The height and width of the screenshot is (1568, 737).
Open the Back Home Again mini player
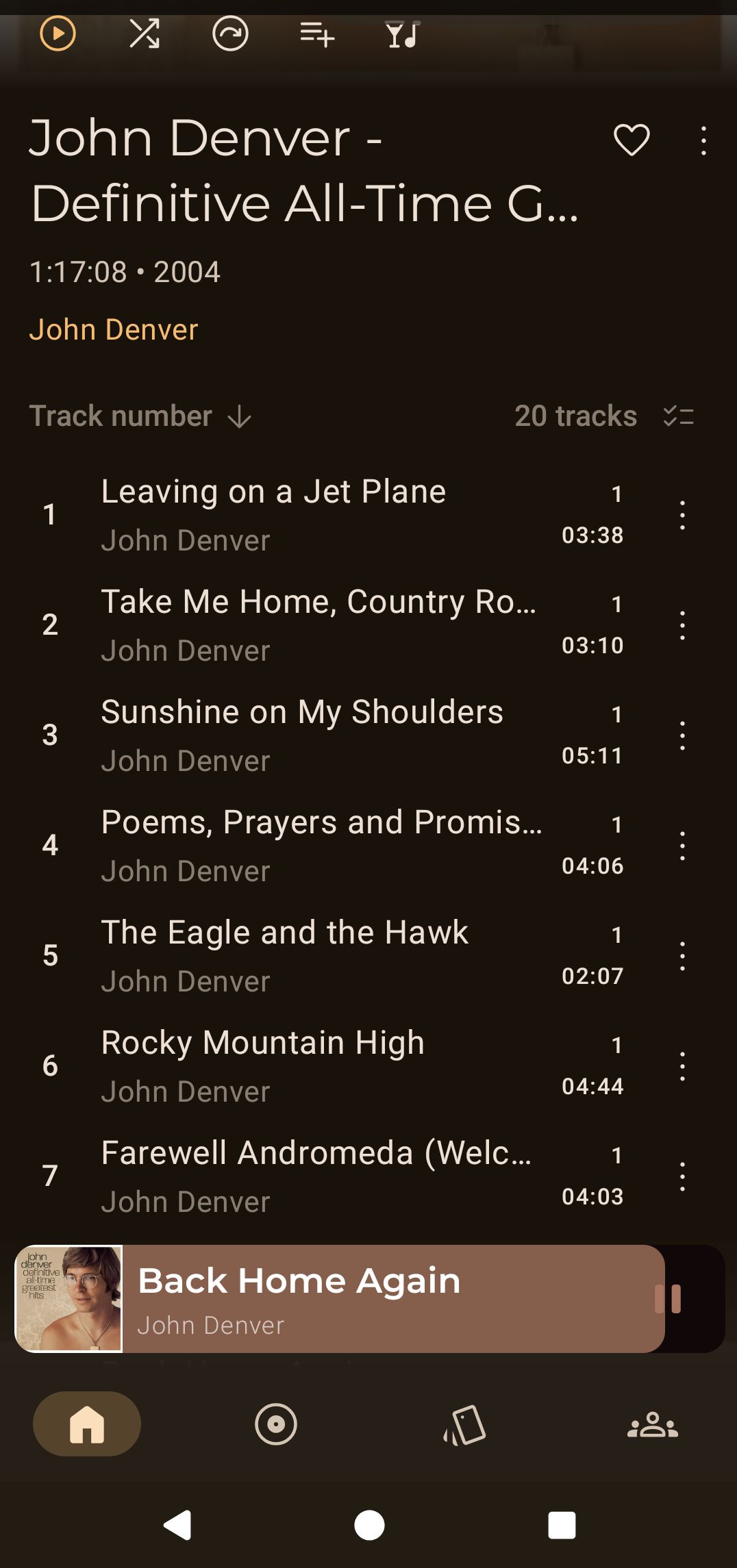342,1298
